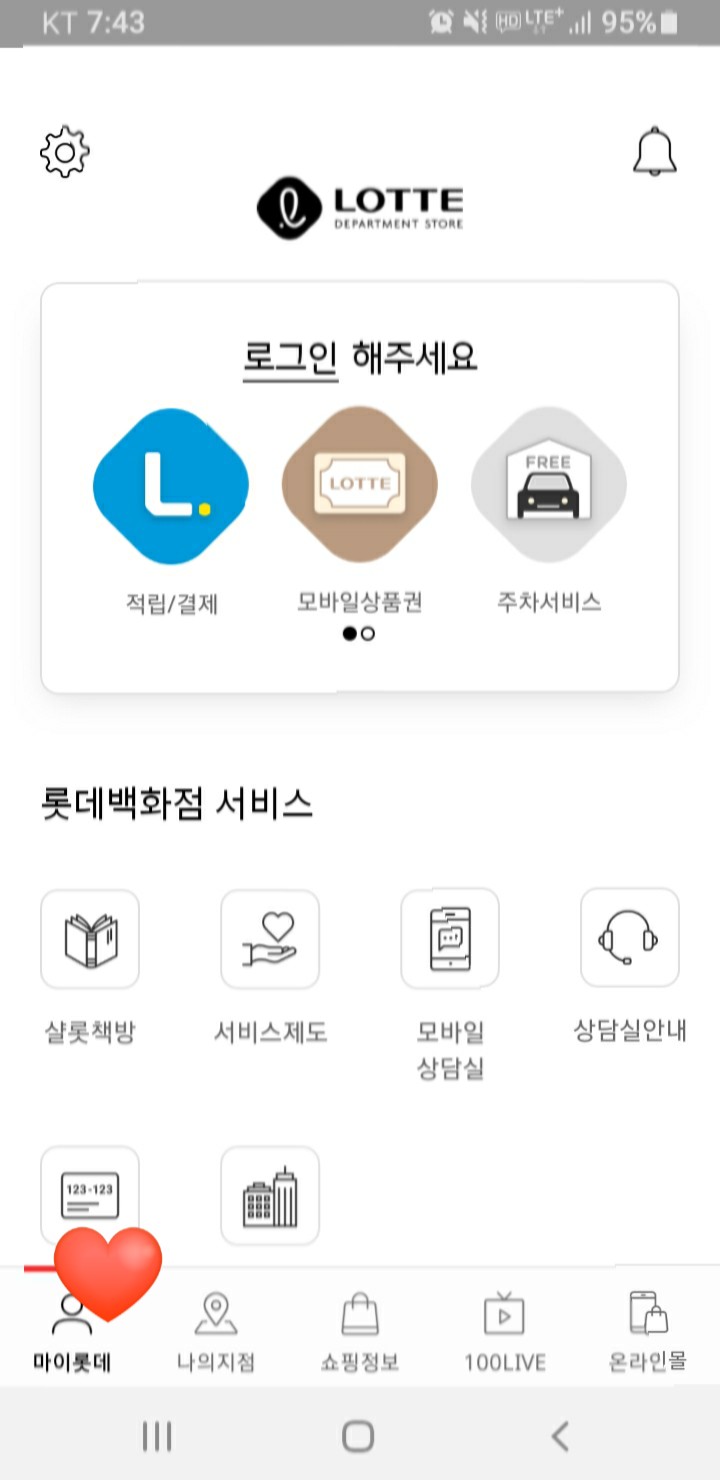Tap the system home button
720x1480 pixels.
[358, 1436]
